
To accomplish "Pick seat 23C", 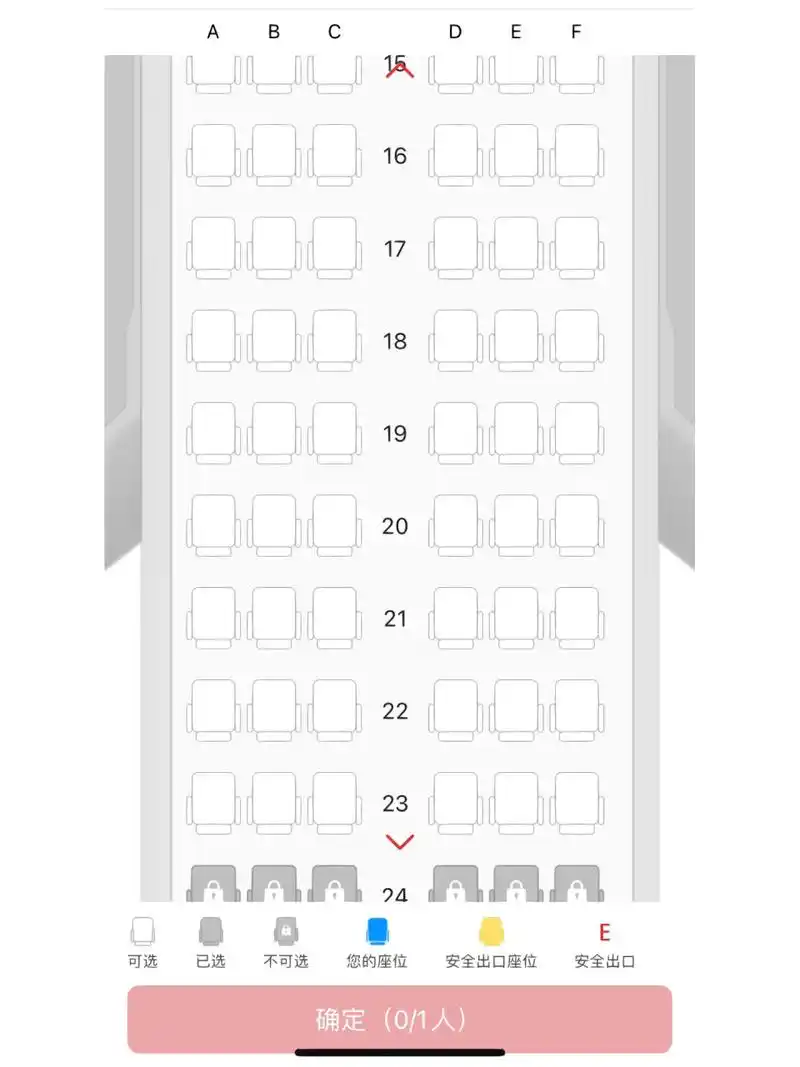I will (334, 801).
